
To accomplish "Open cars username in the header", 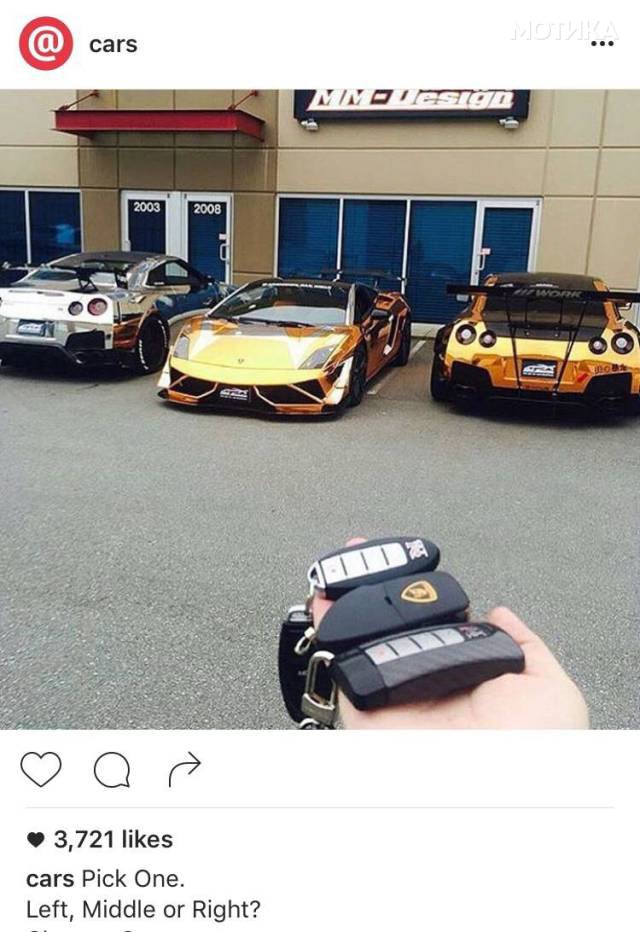I will [x=113, y=45].
